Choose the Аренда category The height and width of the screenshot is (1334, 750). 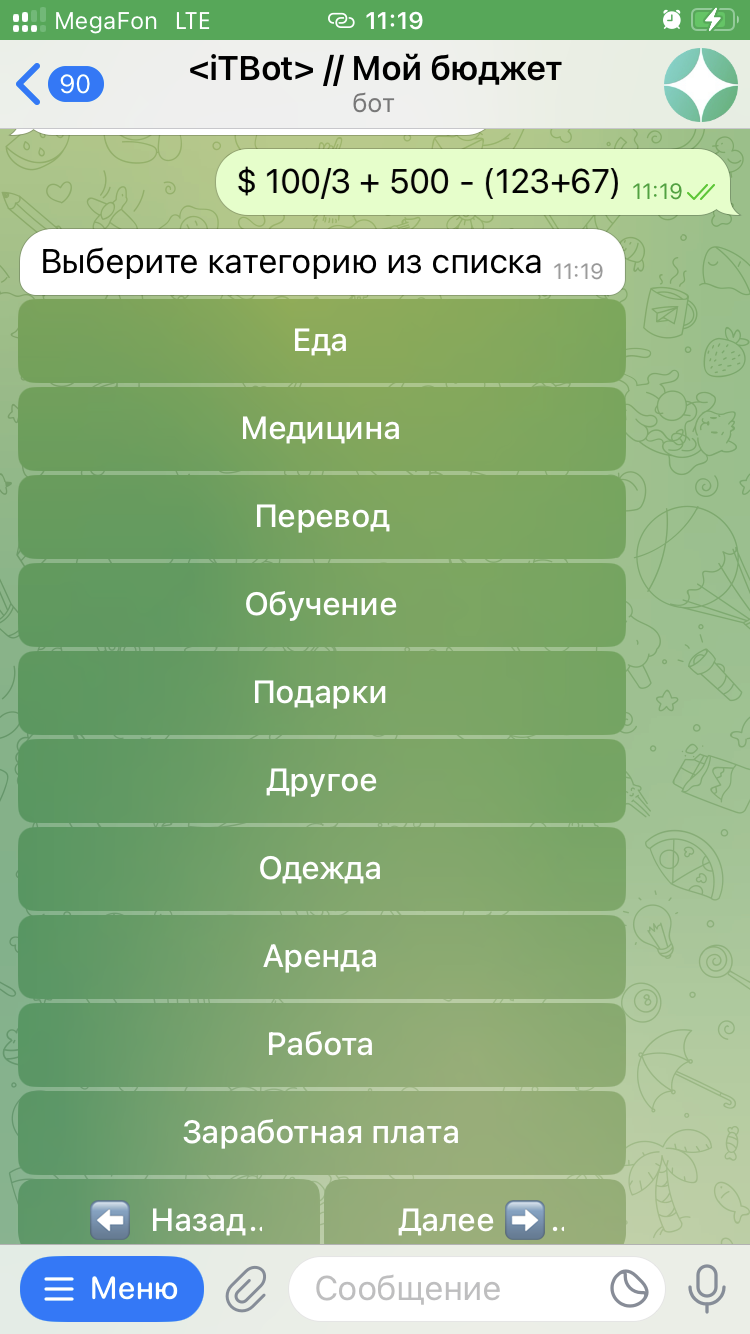click(x=321, y=957)
